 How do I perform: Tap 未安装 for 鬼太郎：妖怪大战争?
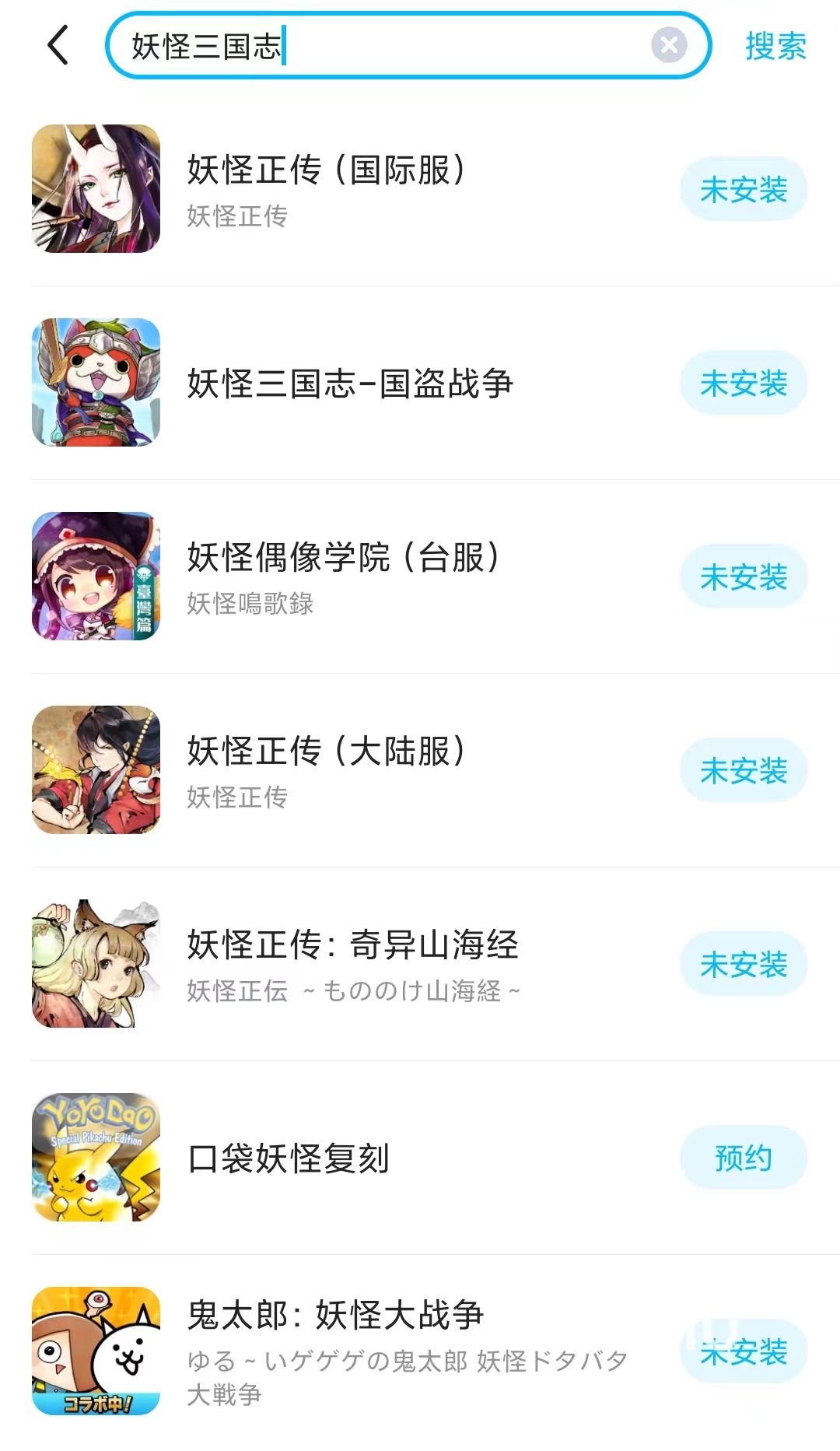tap(744, 1351)
